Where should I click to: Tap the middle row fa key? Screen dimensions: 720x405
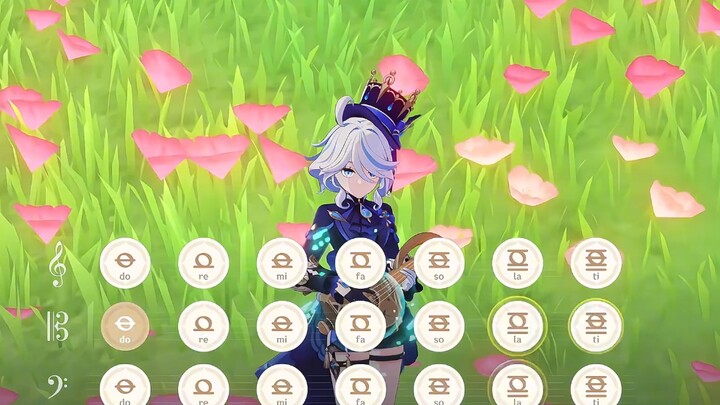click(360, 327)
